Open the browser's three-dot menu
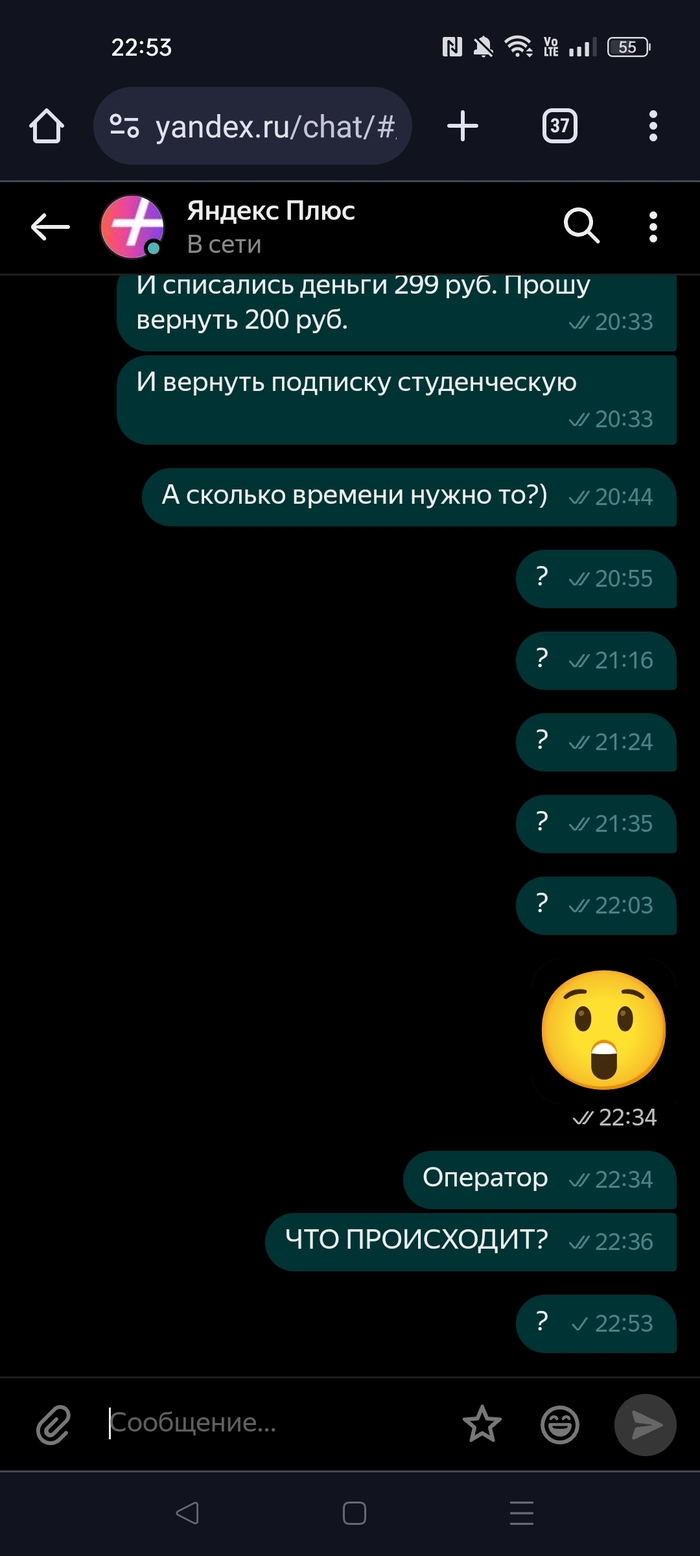Screen dimensions: 700x1556 [653, 126]
